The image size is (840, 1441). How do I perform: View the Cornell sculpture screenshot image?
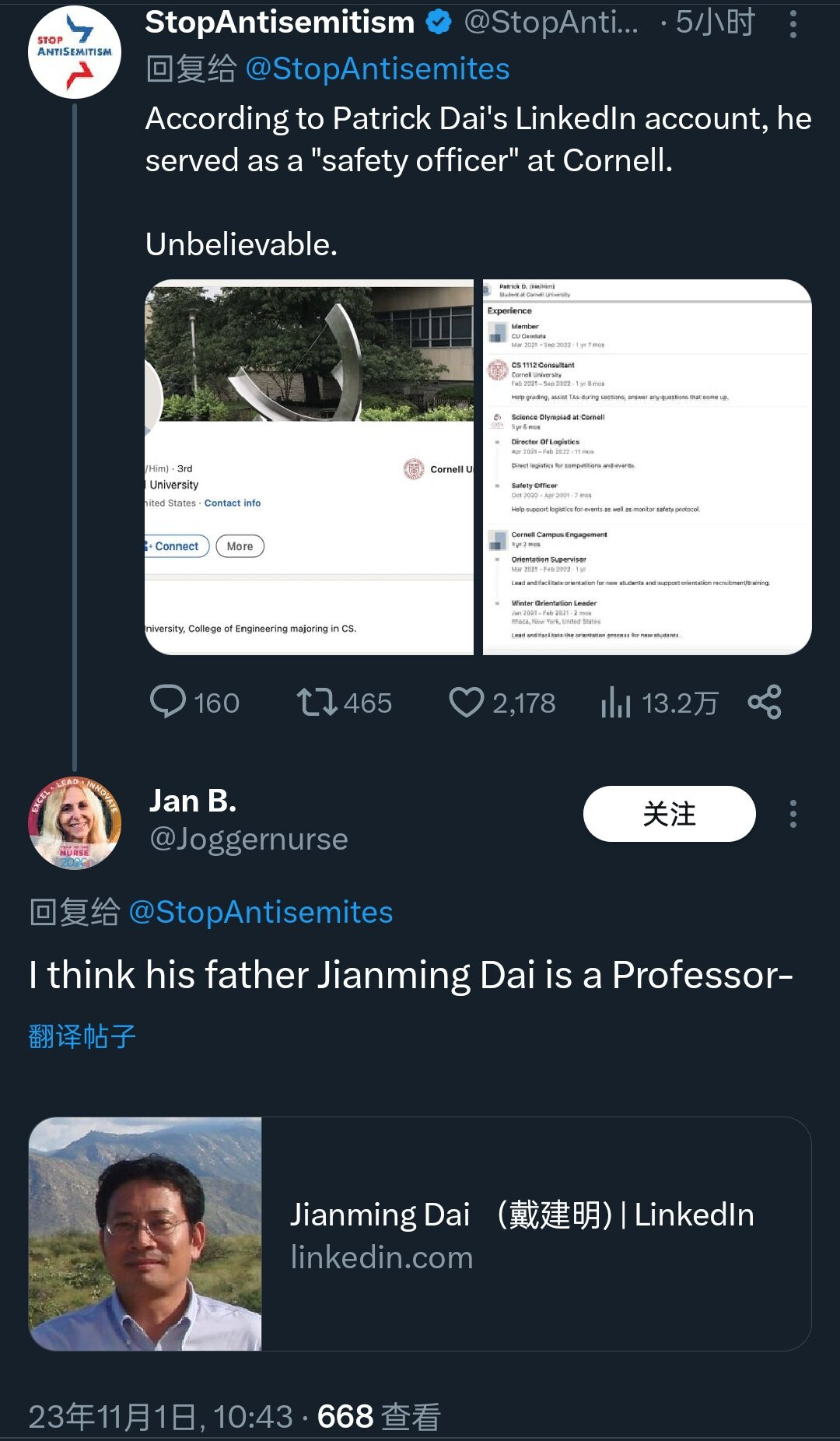pos(309,467)
